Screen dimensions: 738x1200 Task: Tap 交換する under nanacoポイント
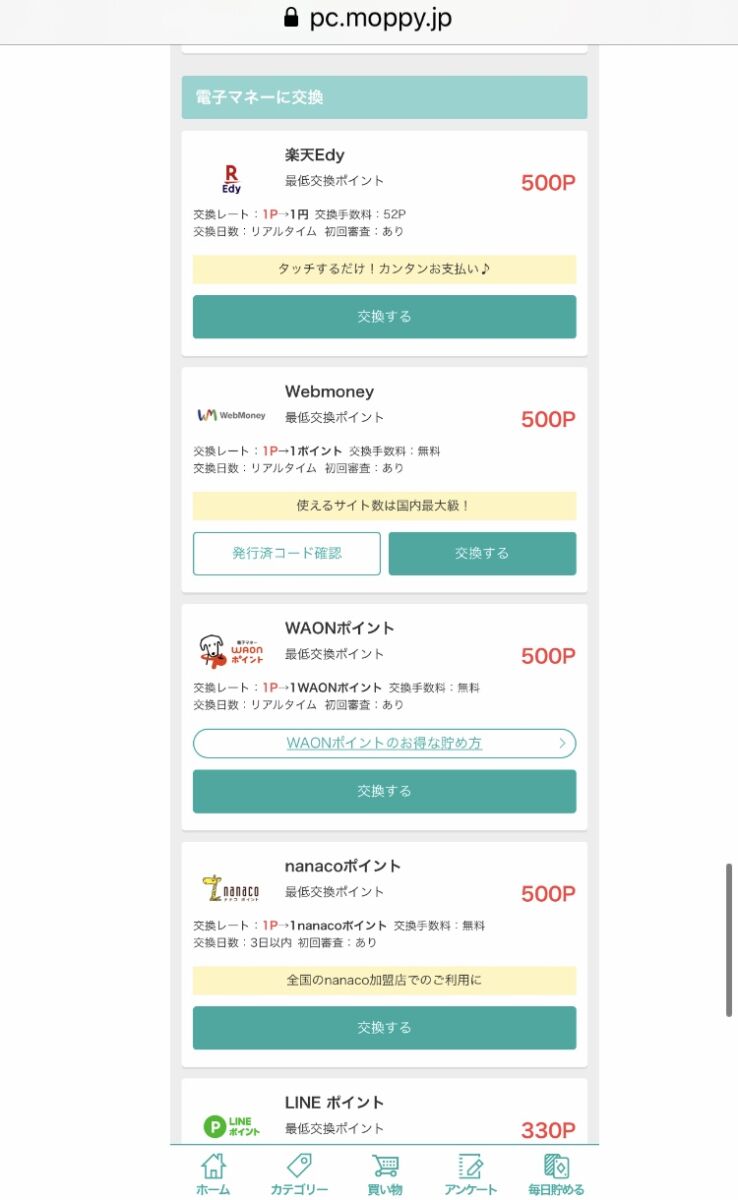point(384,1028)
